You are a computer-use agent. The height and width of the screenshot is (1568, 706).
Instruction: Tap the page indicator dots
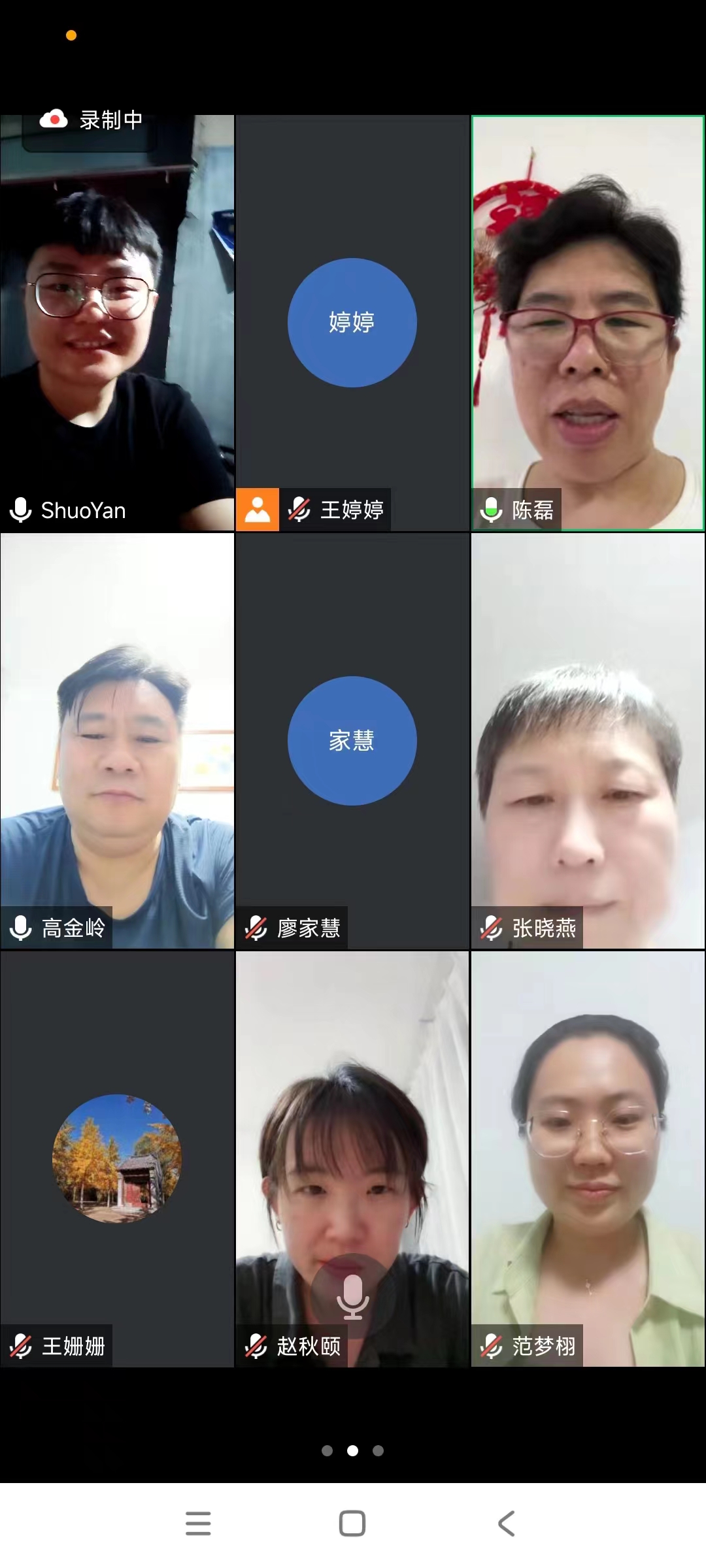click(352, 1450)
